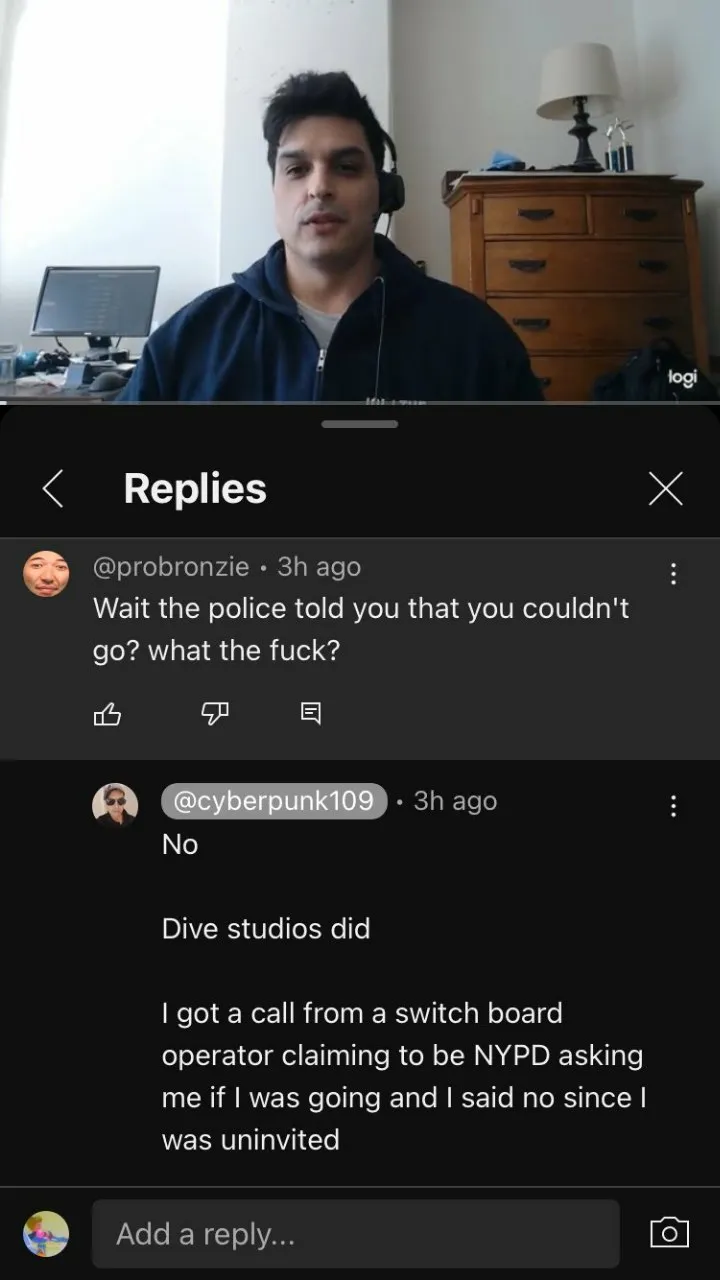Like the comment by @probronzie
The width and height of the screenshot is (720, 1280).
107,713
